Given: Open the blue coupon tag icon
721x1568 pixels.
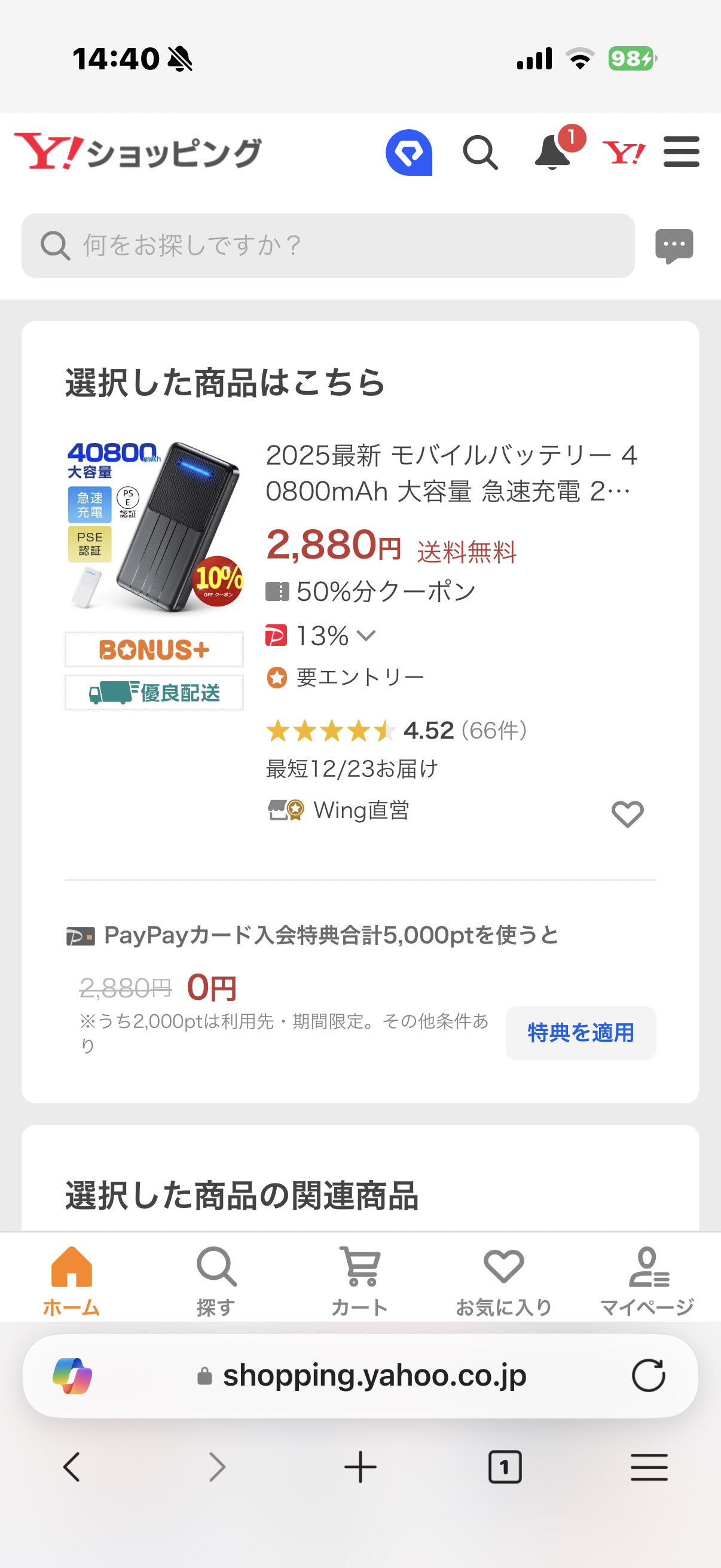Looking at the screenshot, I should [x=409, y=152].
